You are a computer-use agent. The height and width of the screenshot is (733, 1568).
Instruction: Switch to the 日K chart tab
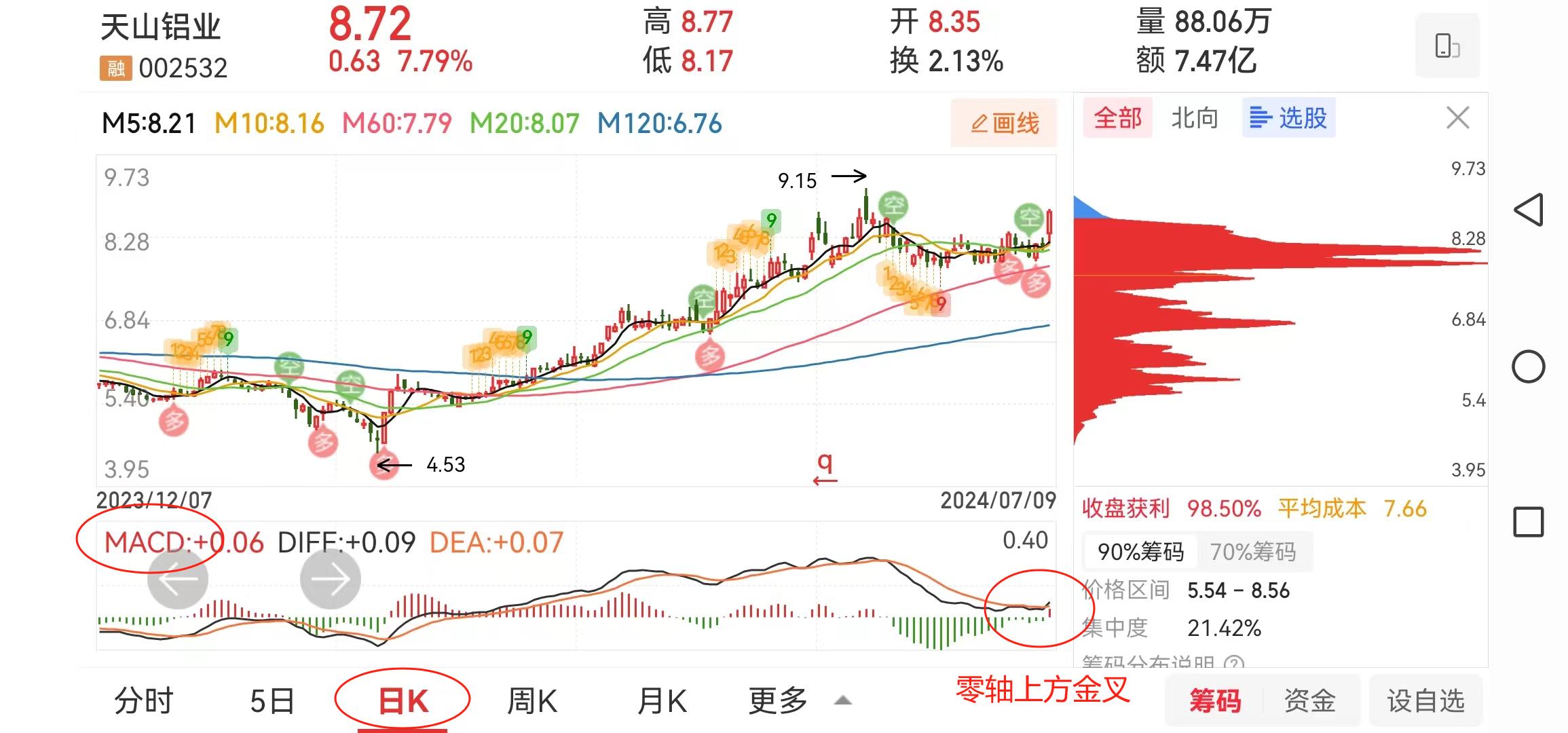(403, 701)
